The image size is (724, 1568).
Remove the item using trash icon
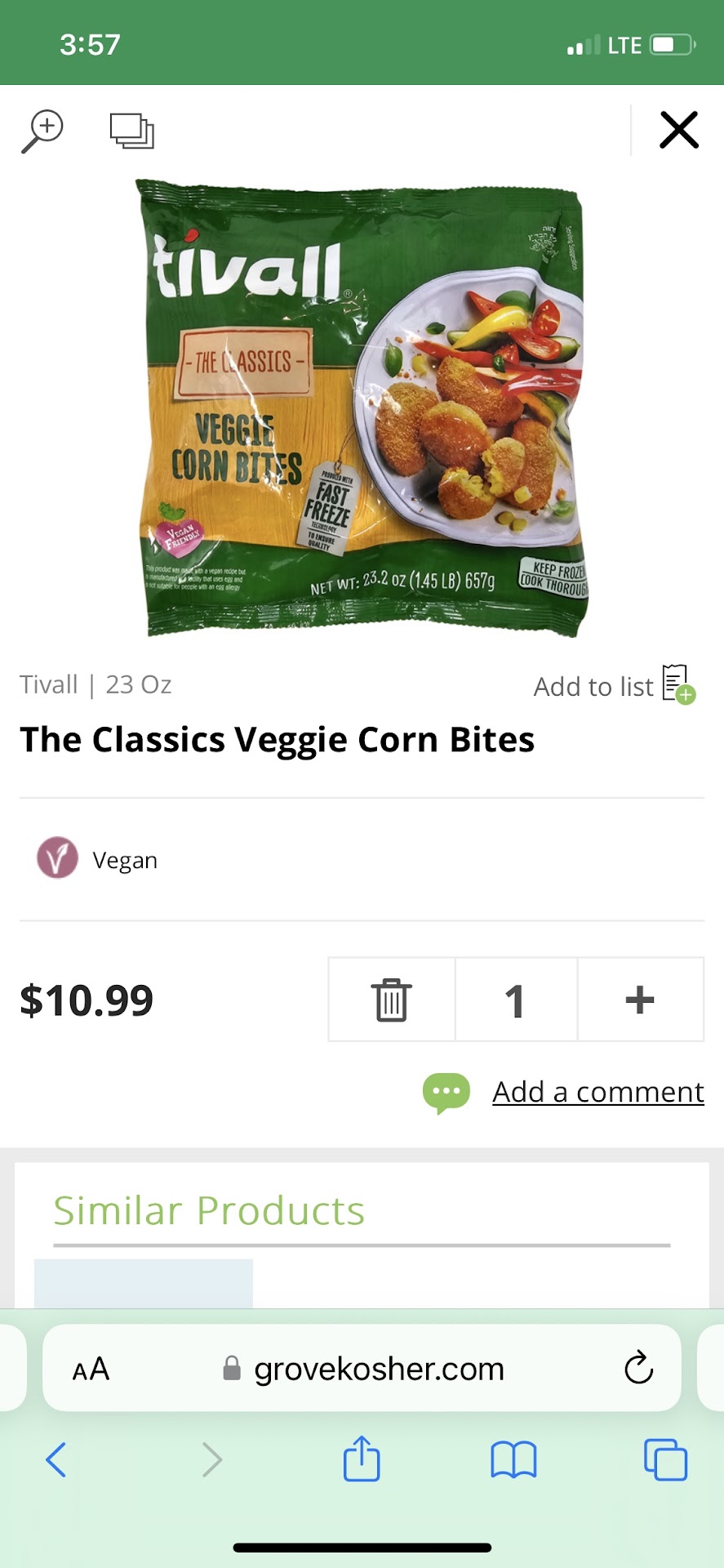click(392, 1000)
